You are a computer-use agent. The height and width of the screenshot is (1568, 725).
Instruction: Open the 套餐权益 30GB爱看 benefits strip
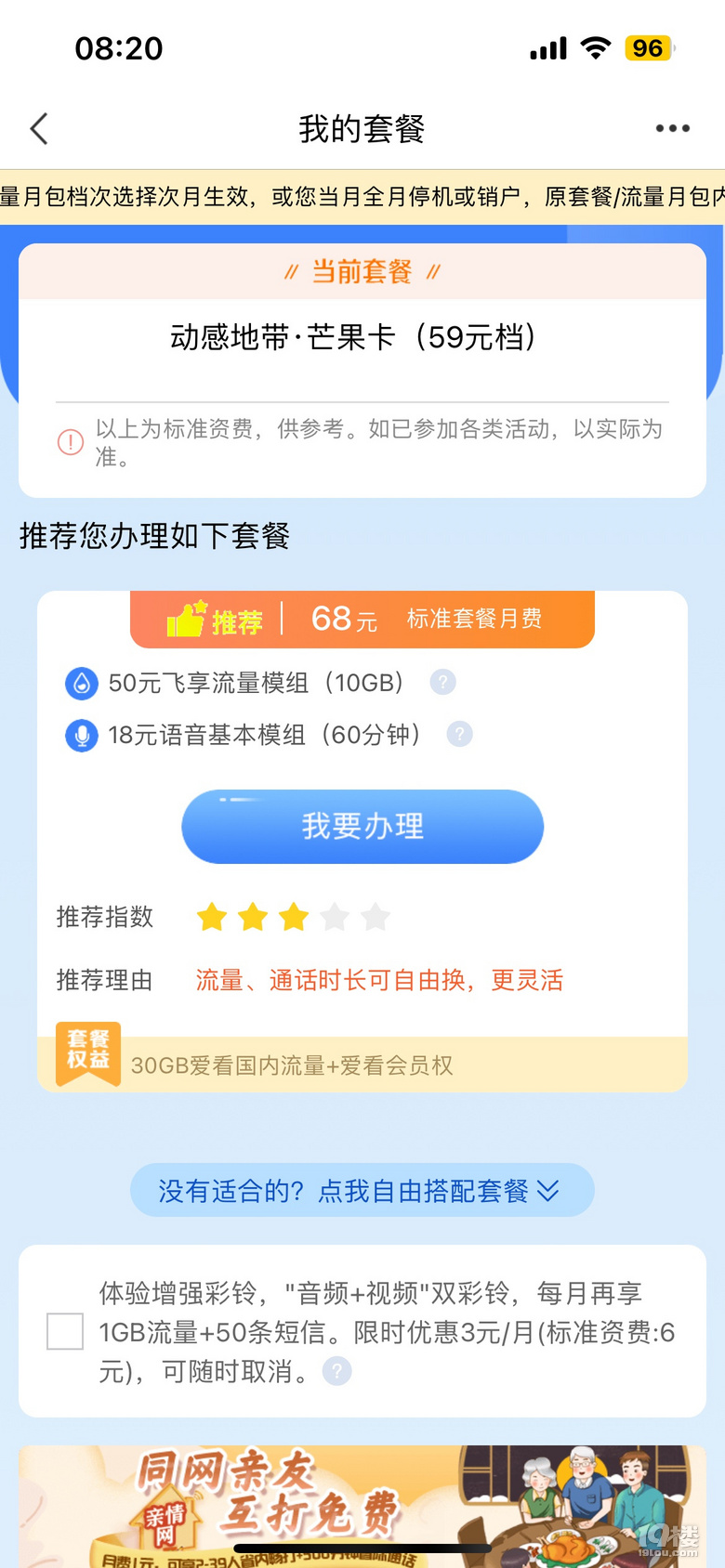coord(362,1065)
